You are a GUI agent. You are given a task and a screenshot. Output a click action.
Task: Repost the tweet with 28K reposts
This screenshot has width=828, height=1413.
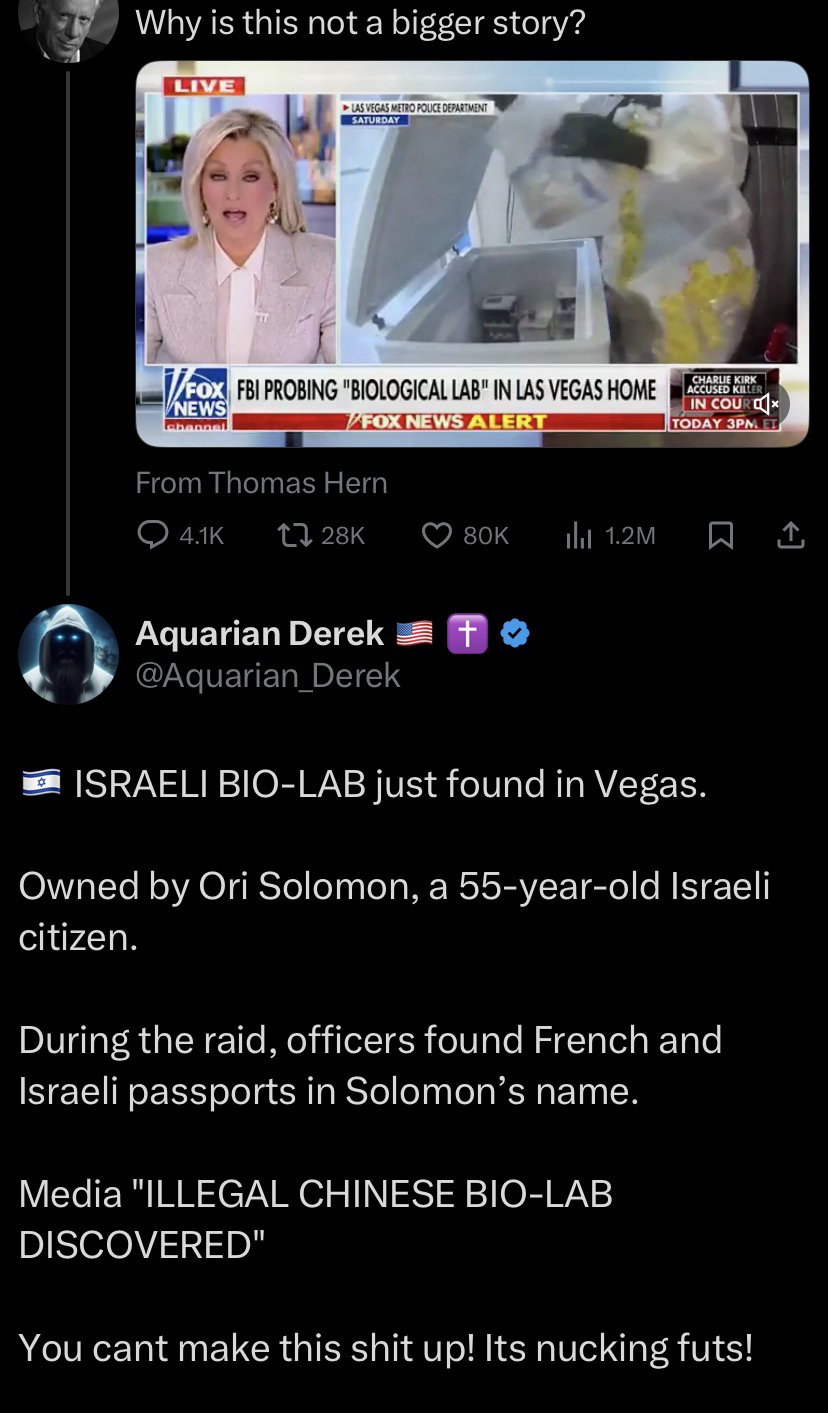(290, 536)
